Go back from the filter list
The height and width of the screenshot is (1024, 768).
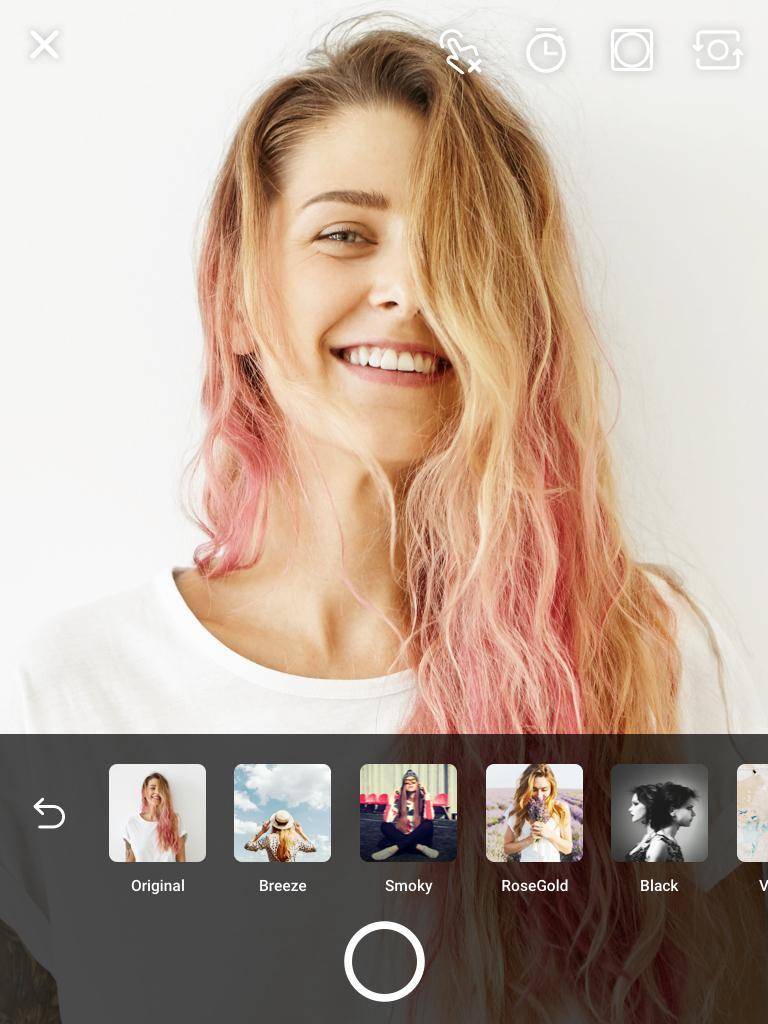49,813
